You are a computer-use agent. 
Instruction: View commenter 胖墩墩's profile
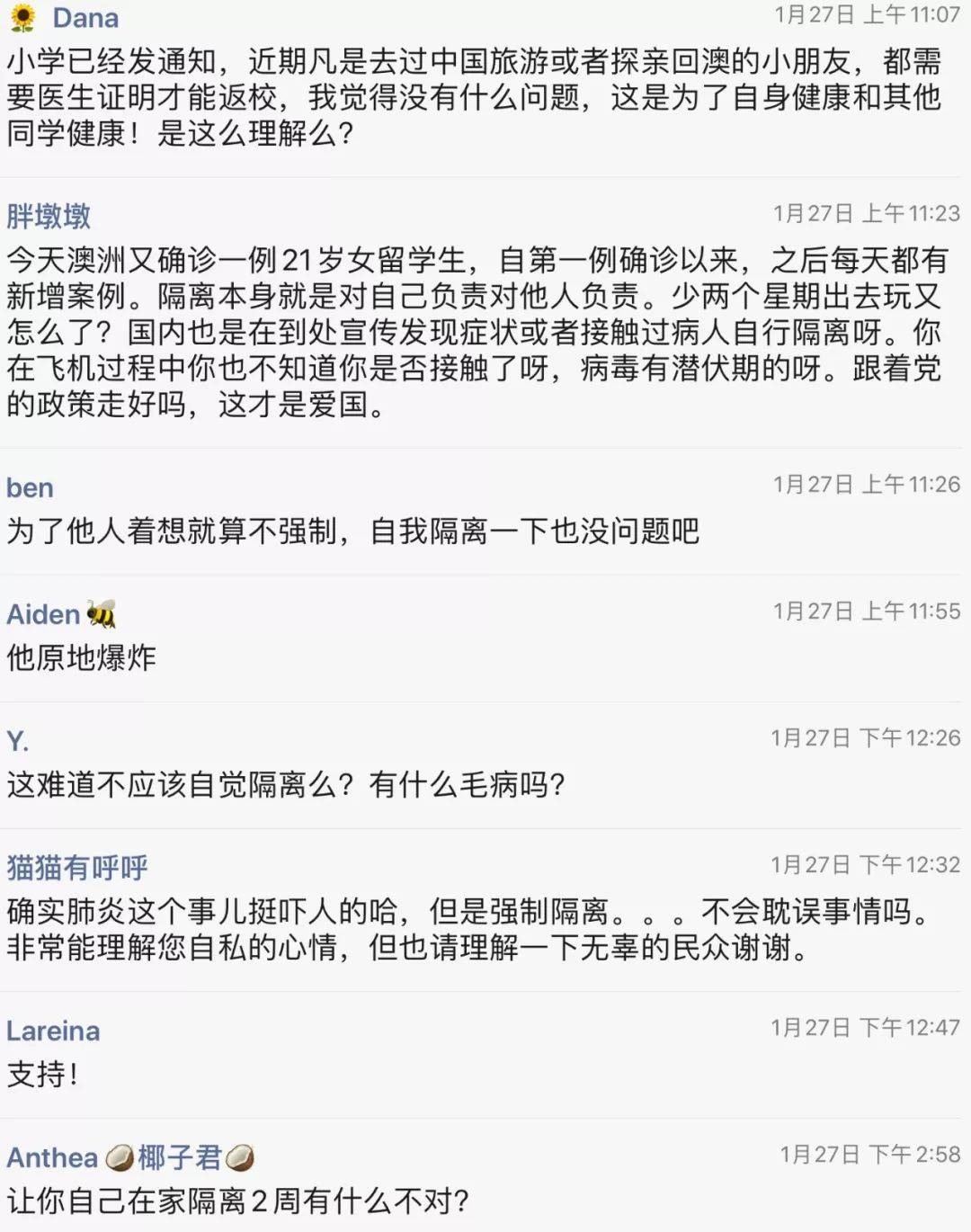(x=49, y=216)
